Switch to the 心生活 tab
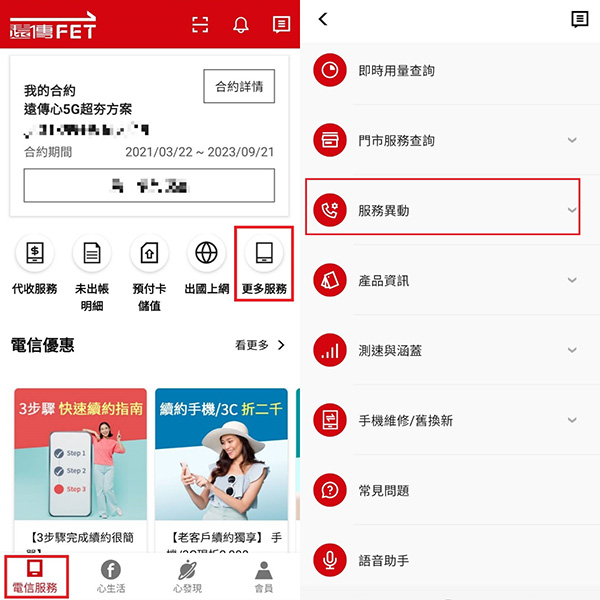This screenshot has width=600, height=600. tap(111, 577)
